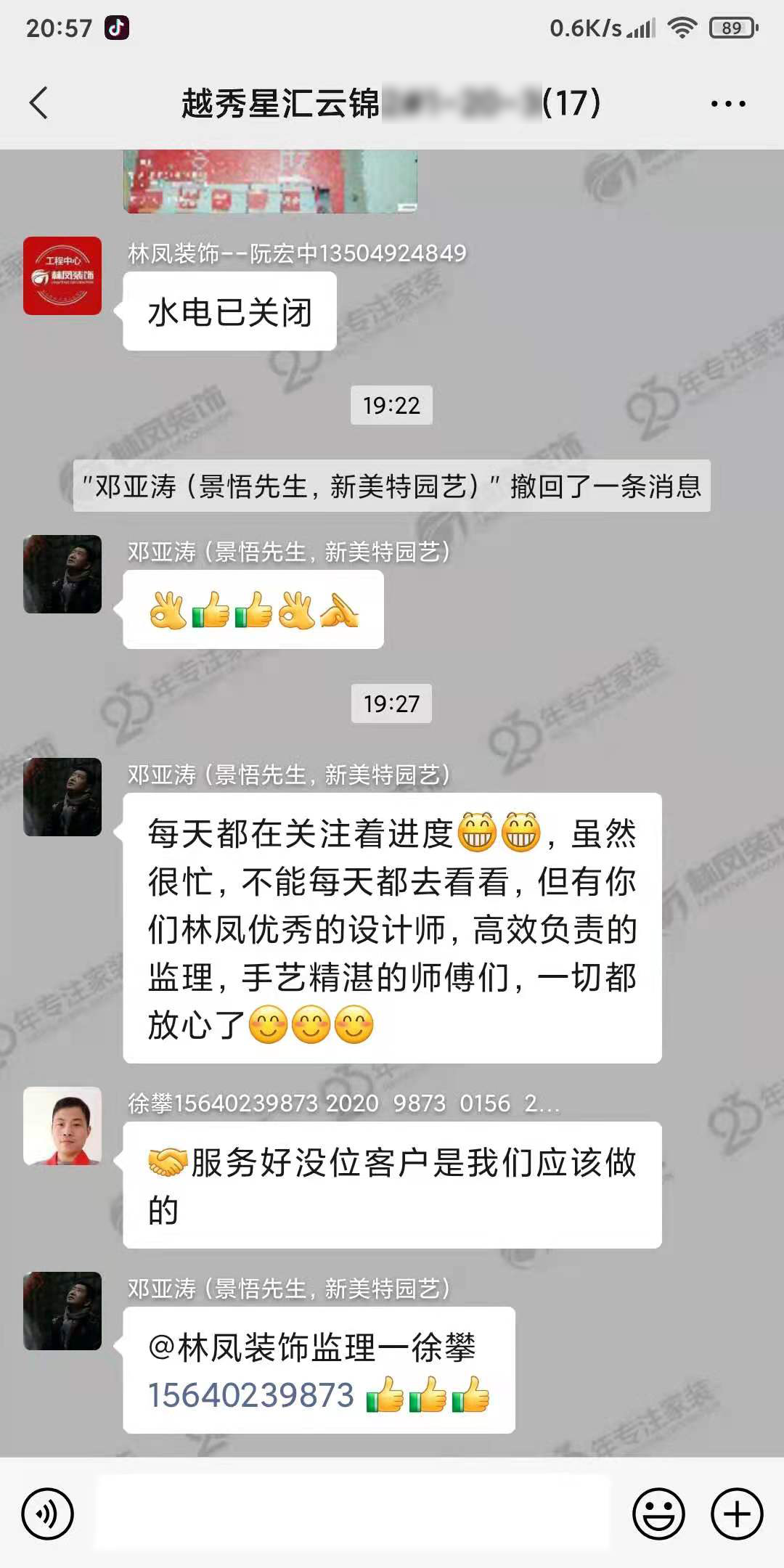
Task: Focus the message text field
Action: [x=353, y=1514]
